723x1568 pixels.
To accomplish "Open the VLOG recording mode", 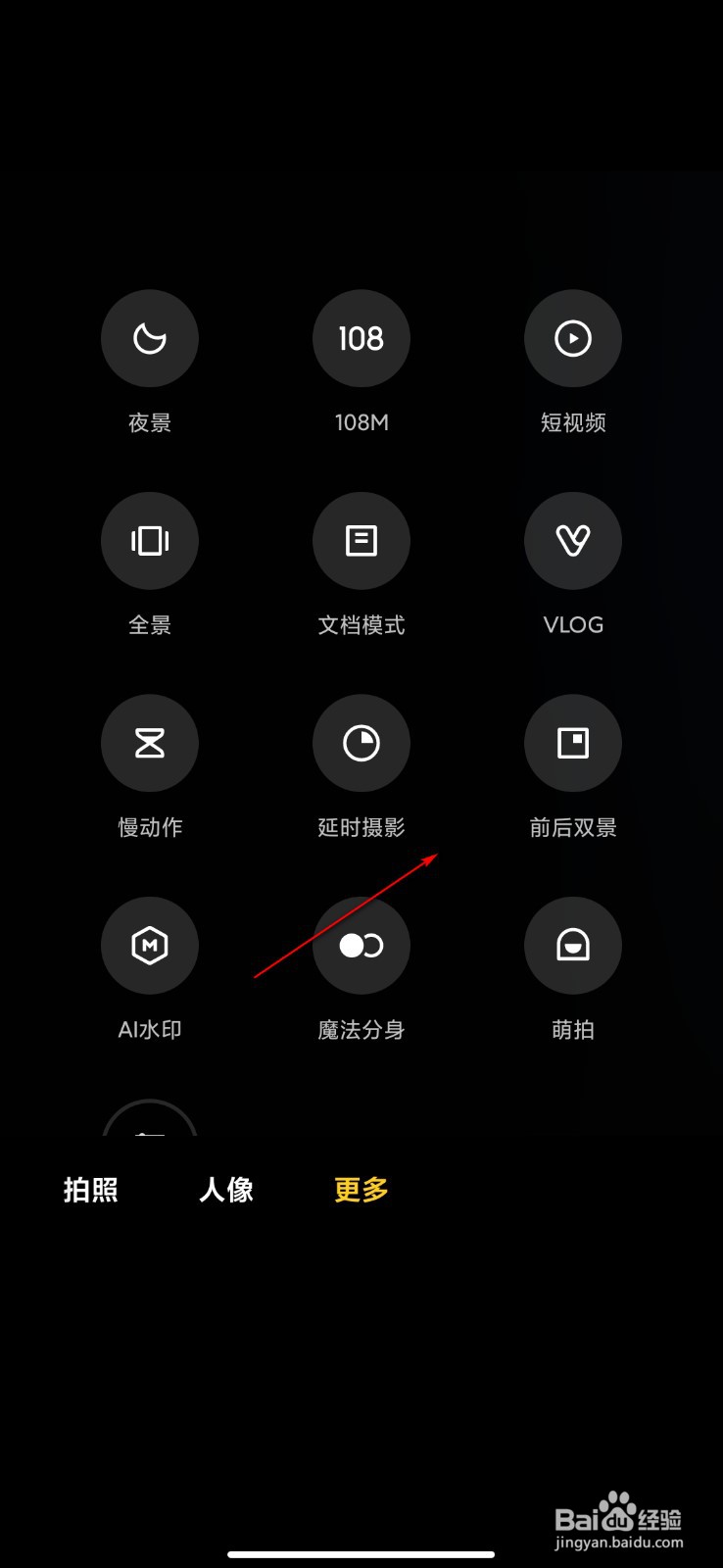I will (x=572, y=540).
